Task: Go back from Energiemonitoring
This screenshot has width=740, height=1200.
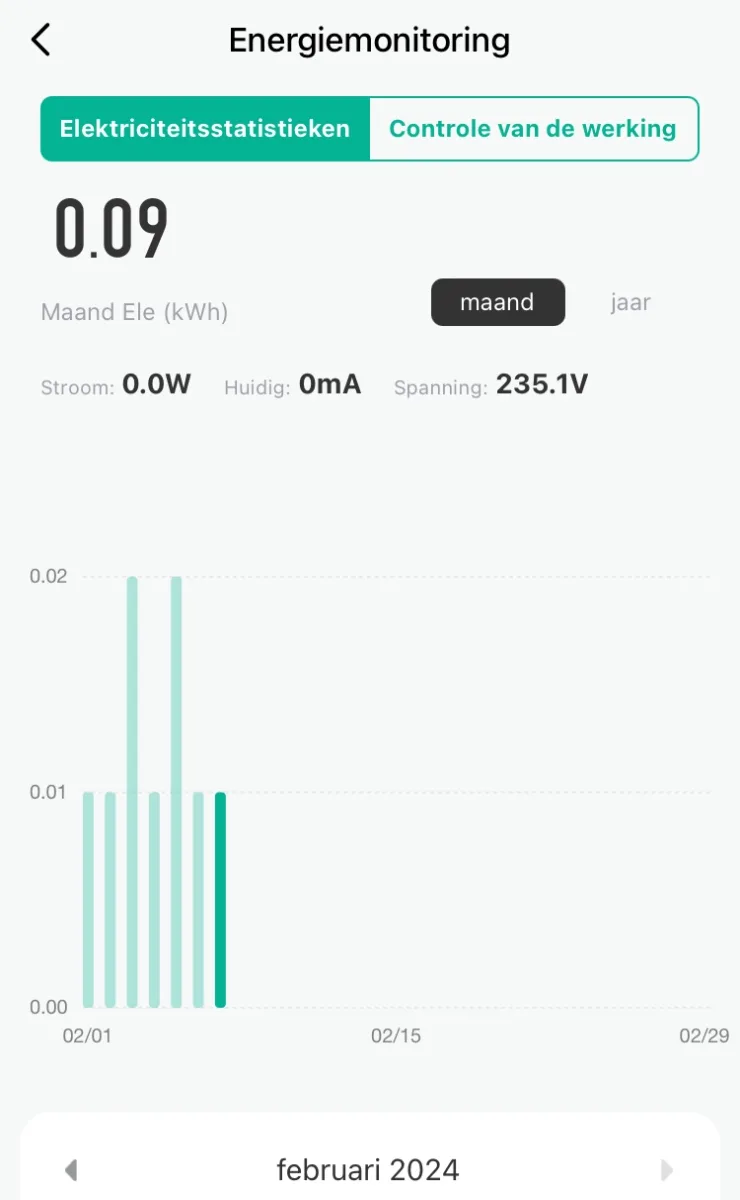Action: pos(40,40)
